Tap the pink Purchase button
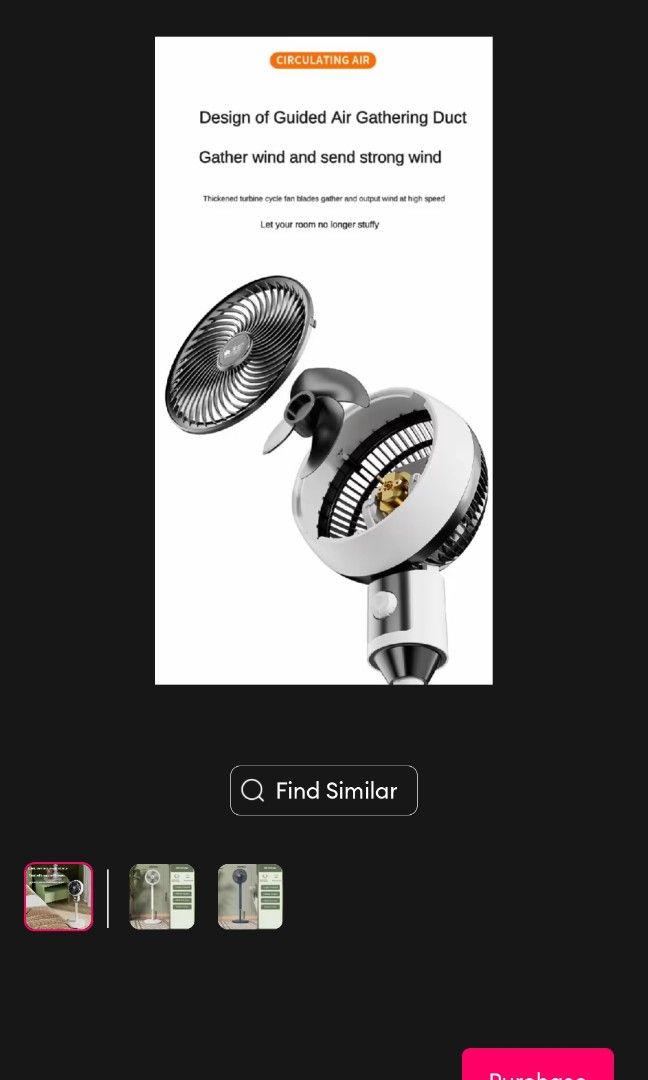The height and width of the screenshot is (1080, 648). click(538, 1068)
